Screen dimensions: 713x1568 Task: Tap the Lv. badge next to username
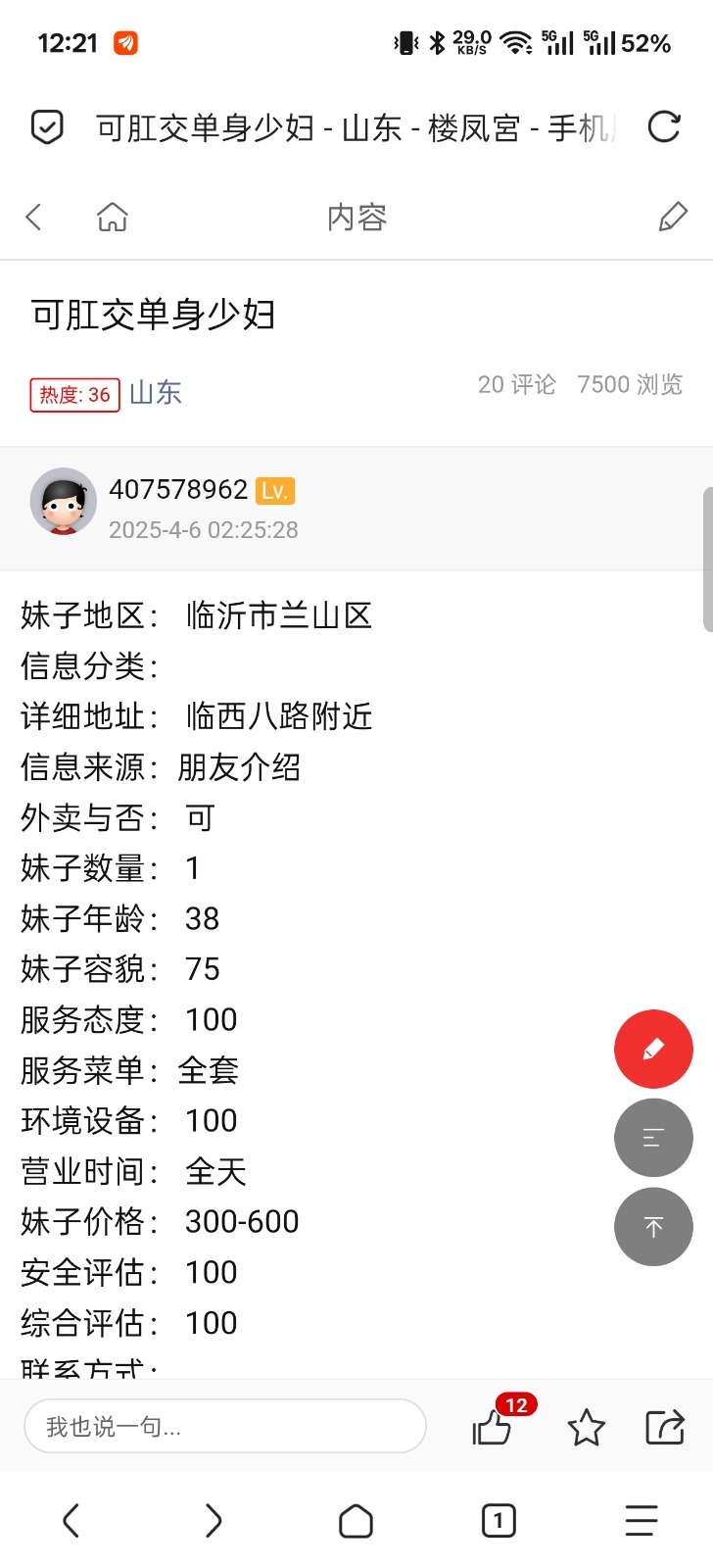(274, 490)
